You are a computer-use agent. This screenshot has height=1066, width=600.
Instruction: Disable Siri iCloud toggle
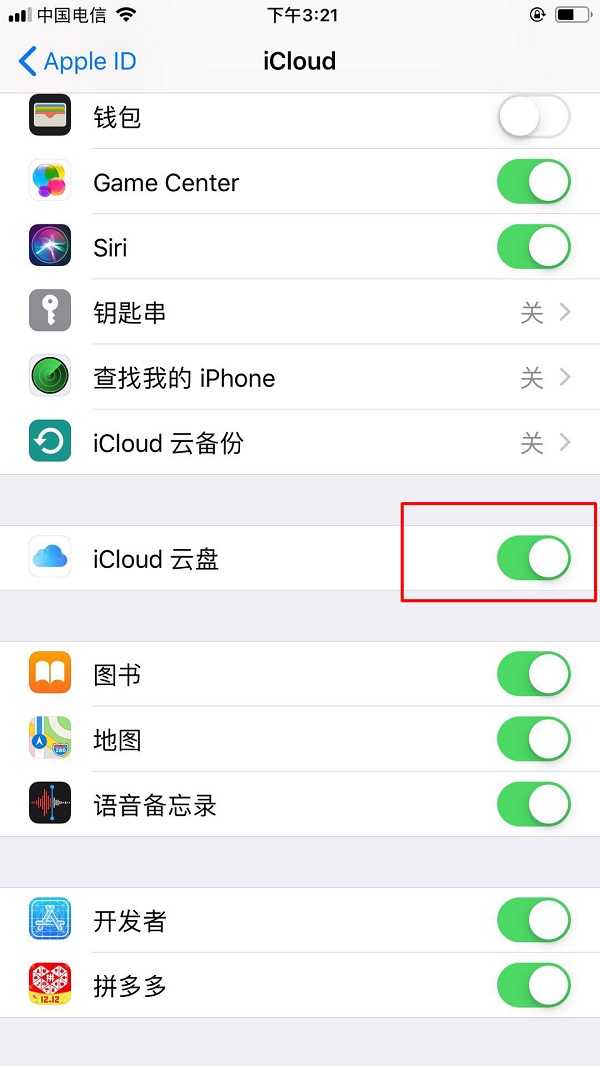533,248
